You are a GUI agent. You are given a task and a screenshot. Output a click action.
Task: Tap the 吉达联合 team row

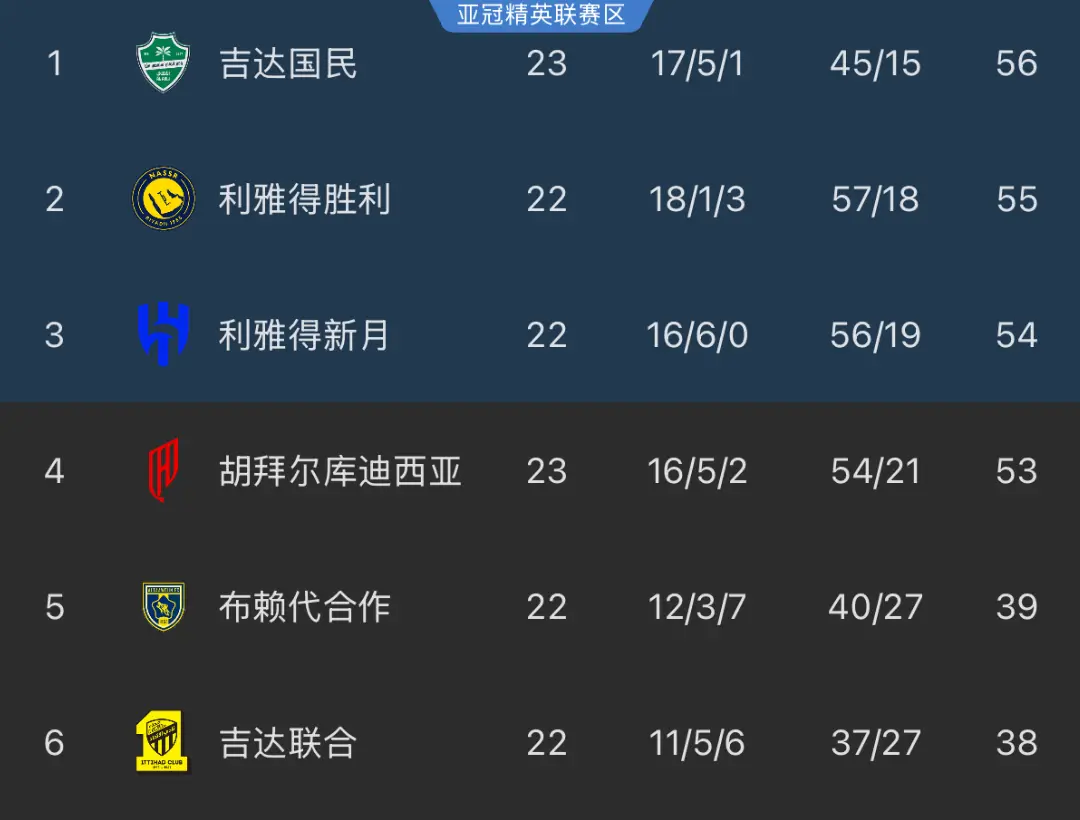[x=288, y=743]
